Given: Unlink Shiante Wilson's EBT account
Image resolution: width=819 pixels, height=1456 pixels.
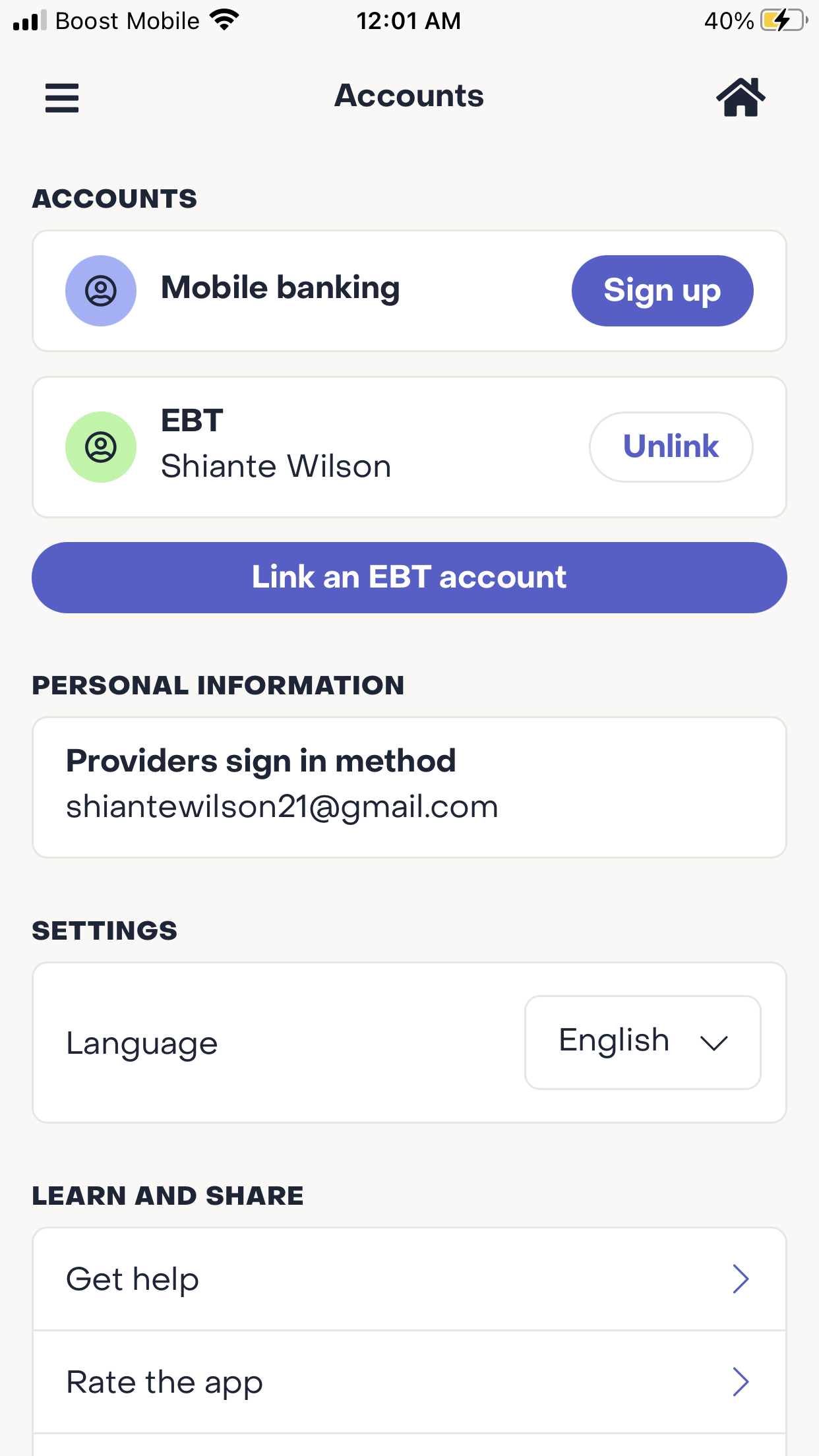Looking at the screenshot, I should [x=671, y=447].
